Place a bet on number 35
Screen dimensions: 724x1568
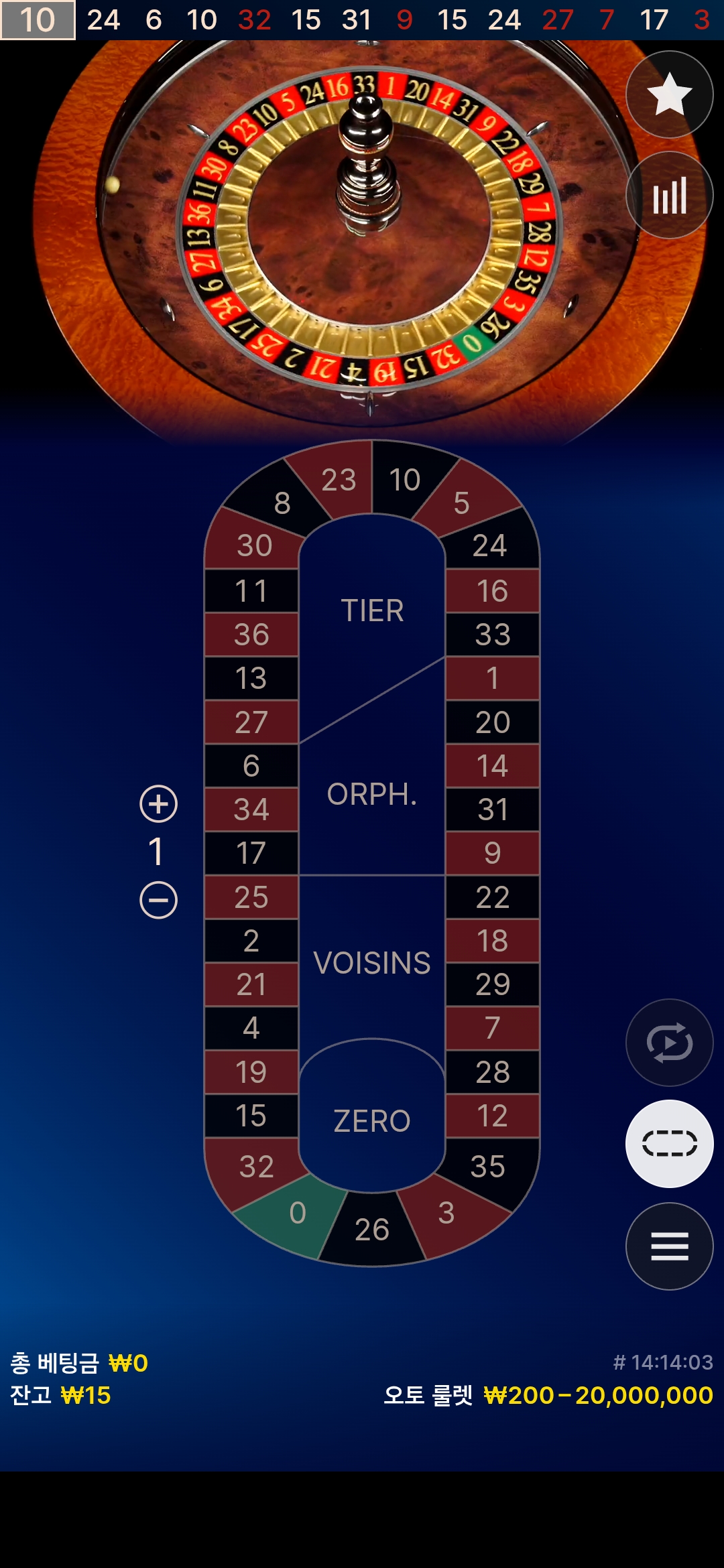coord(487,1167)
